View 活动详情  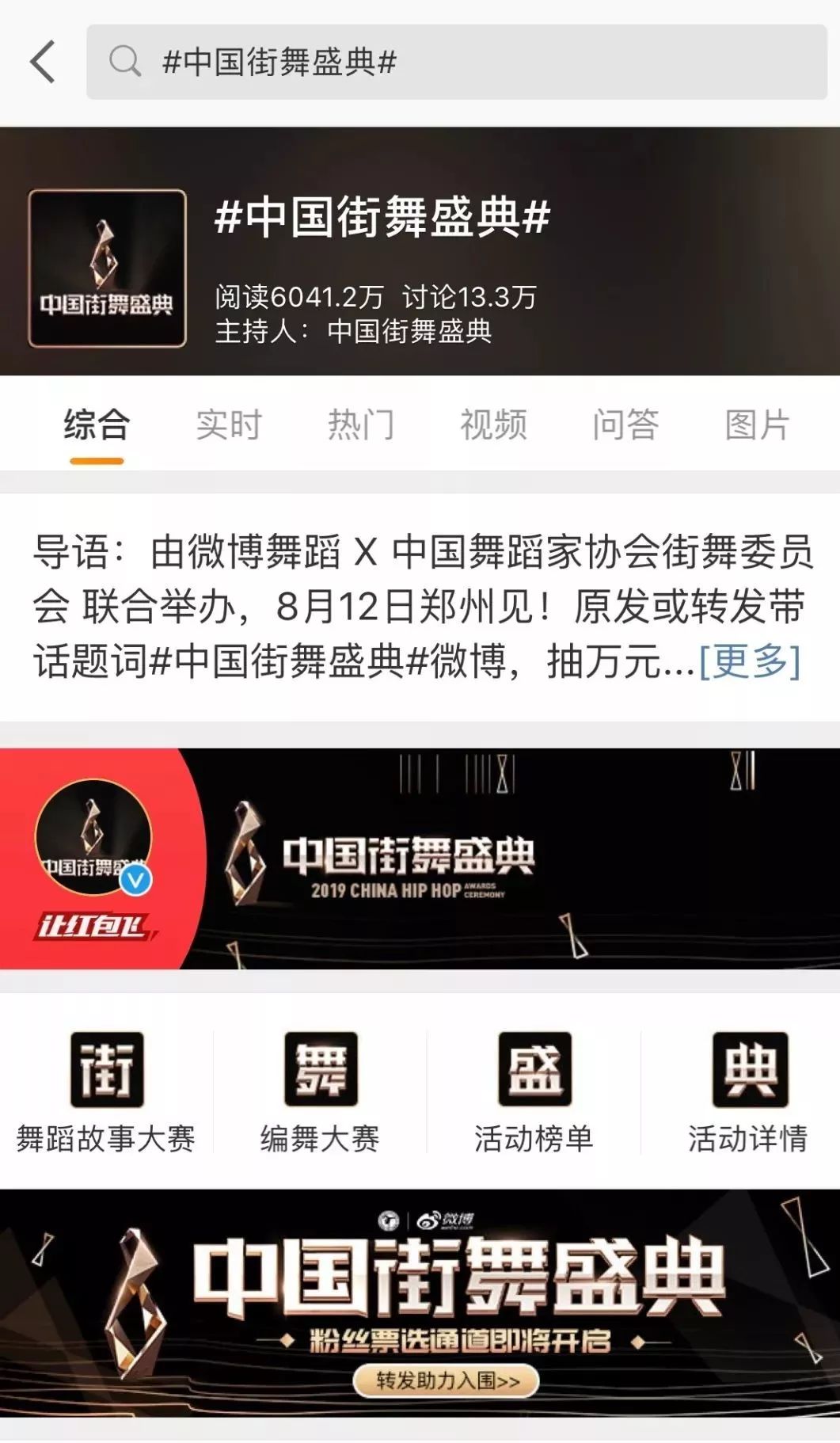(748, 1091)
